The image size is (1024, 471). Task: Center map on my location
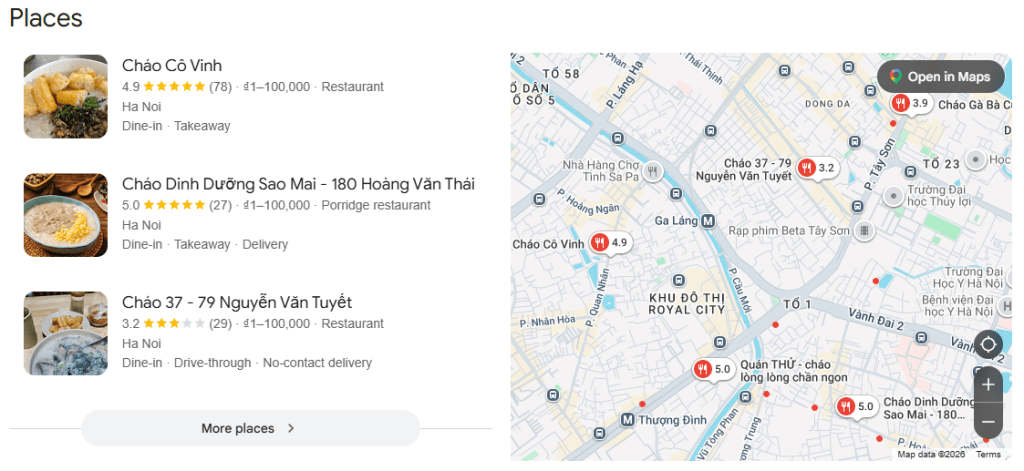pyautogui.click(x=988, y=345)
